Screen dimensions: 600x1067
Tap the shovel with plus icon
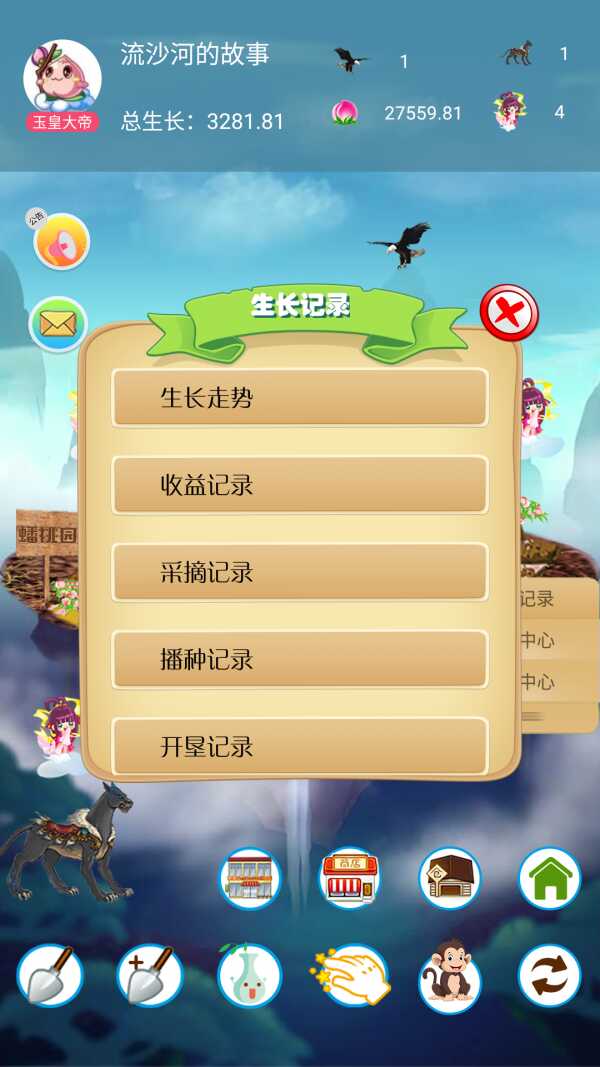(x=150, y=975)
